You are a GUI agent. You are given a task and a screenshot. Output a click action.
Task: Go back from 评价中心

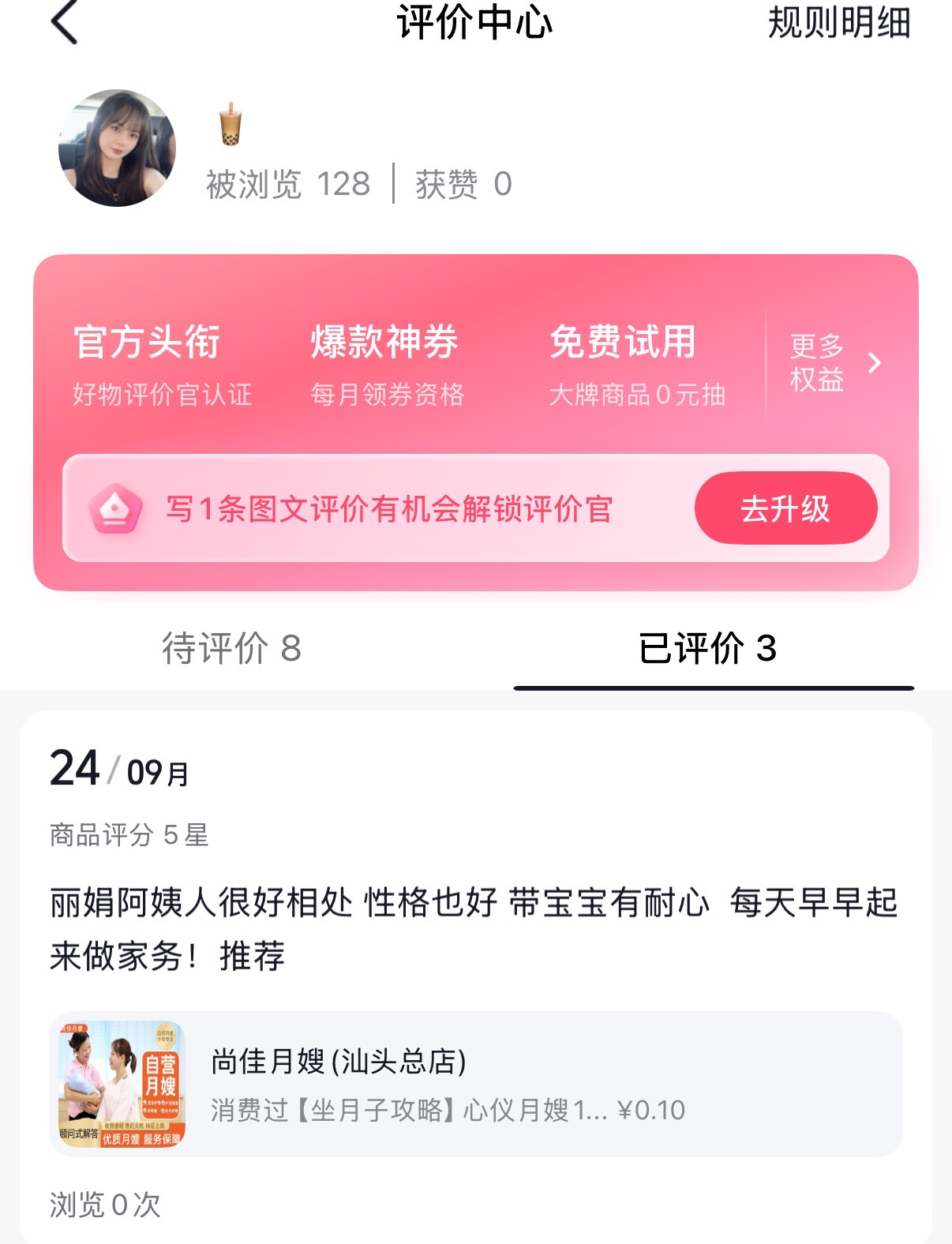click(65, 22)
